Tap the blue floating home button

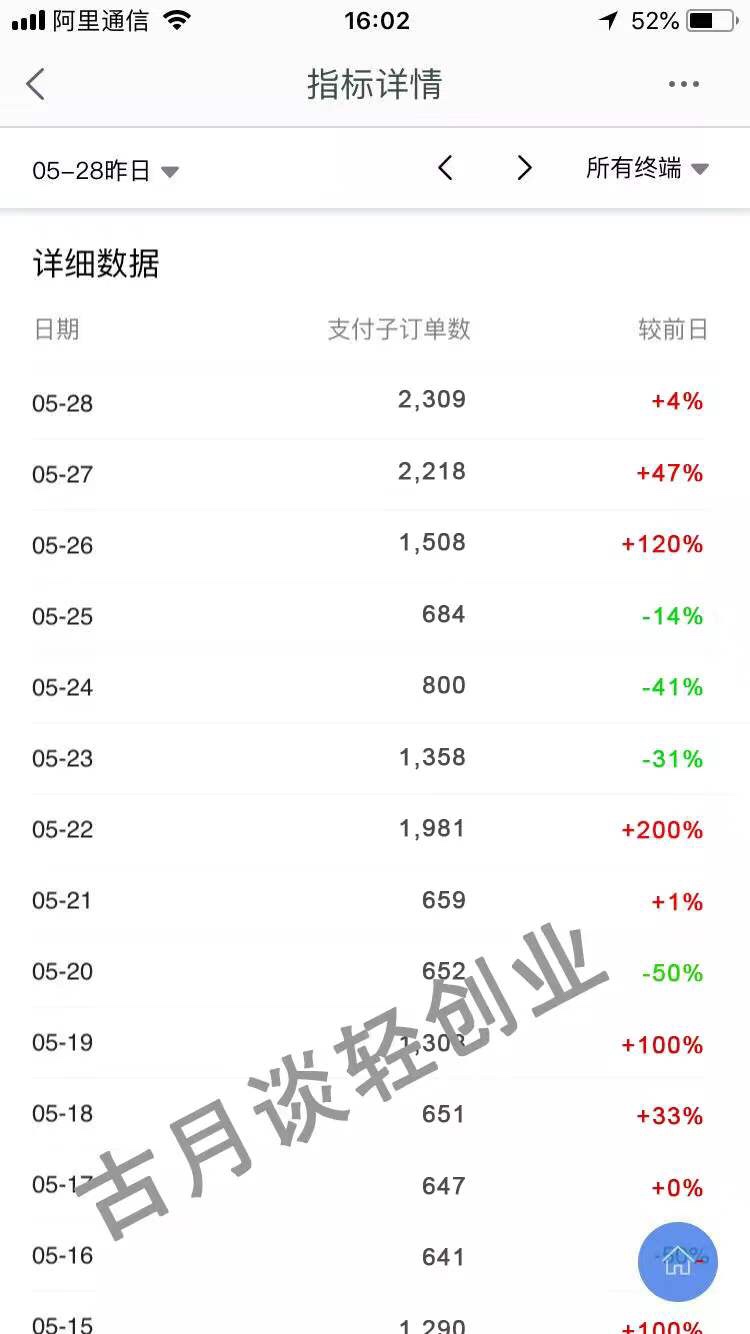tap(678, 1261)
